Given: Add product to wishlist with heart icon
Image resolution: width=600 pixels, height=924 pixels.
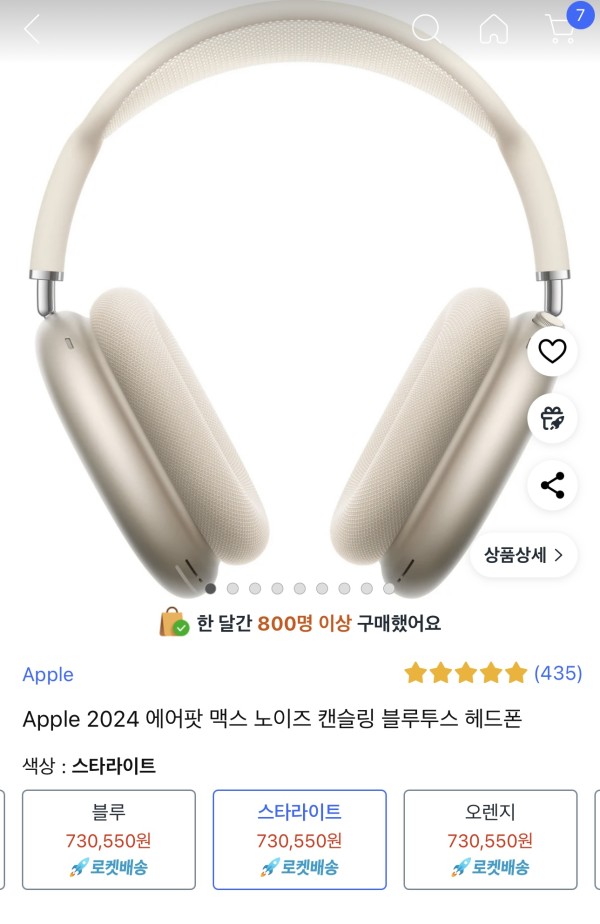Looking at the screenshot, I should tap(552, 351).
